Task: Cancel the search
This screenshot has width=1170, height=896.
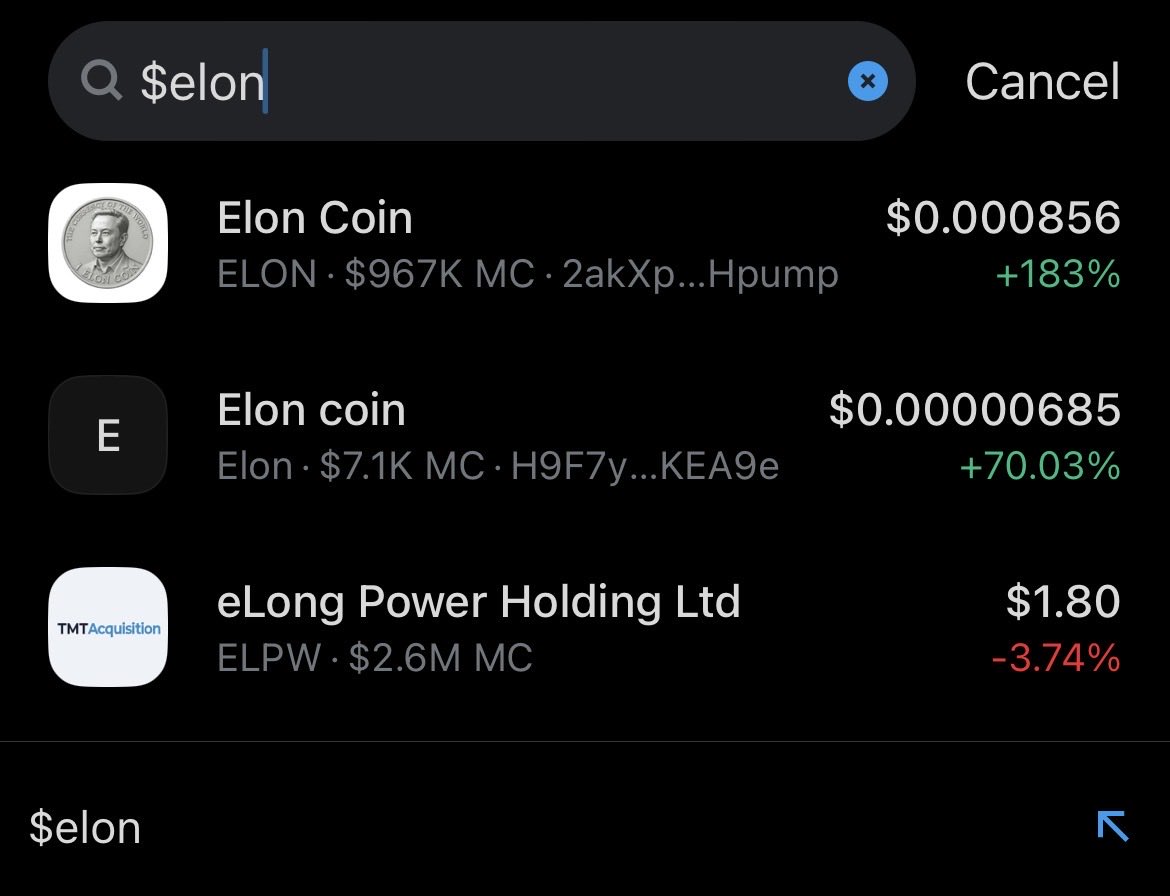Action: 1042,82
